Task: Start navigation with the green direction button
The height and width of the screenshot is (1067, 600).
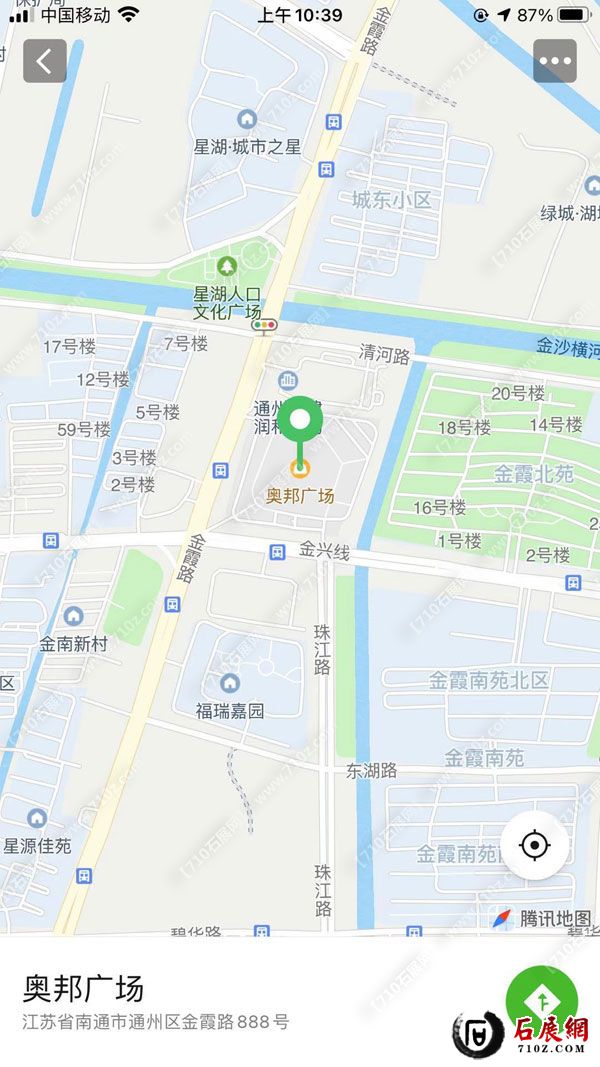Action: pyautogui.click(x=541, y=1000)
